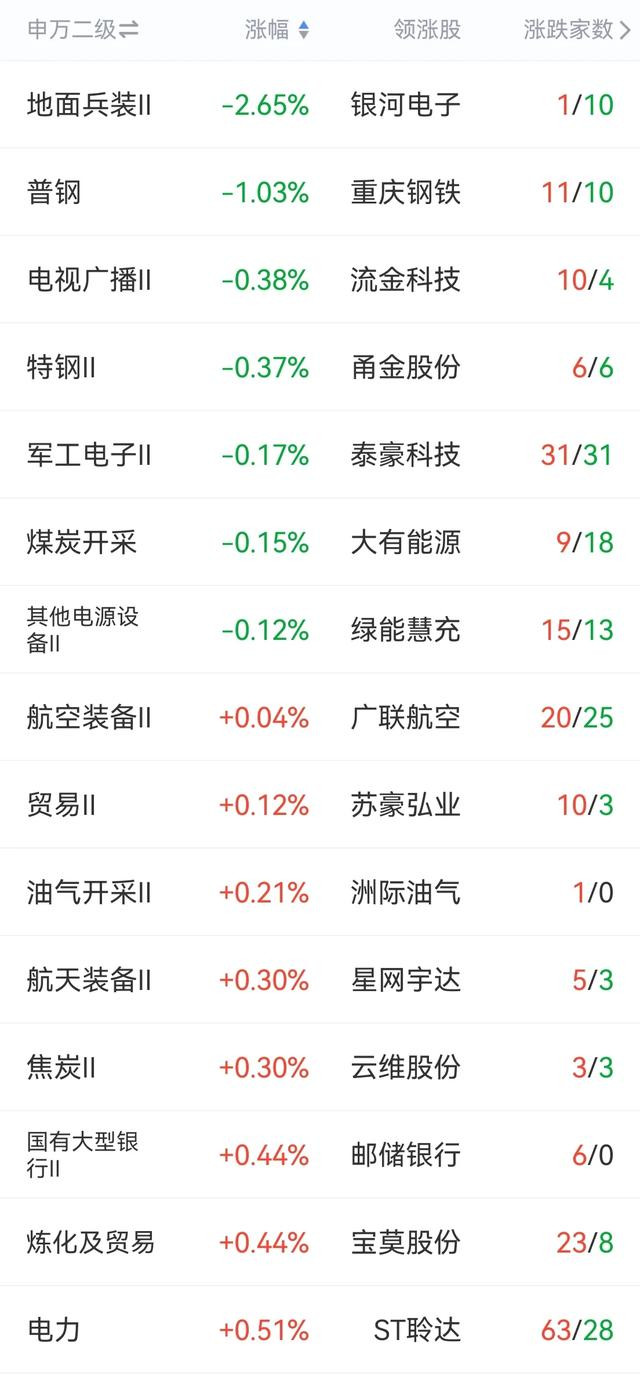Switch the 申万二级 industry classification
Image resolution: width=640 pixels, height=1376 pixels.
(83, 30)
